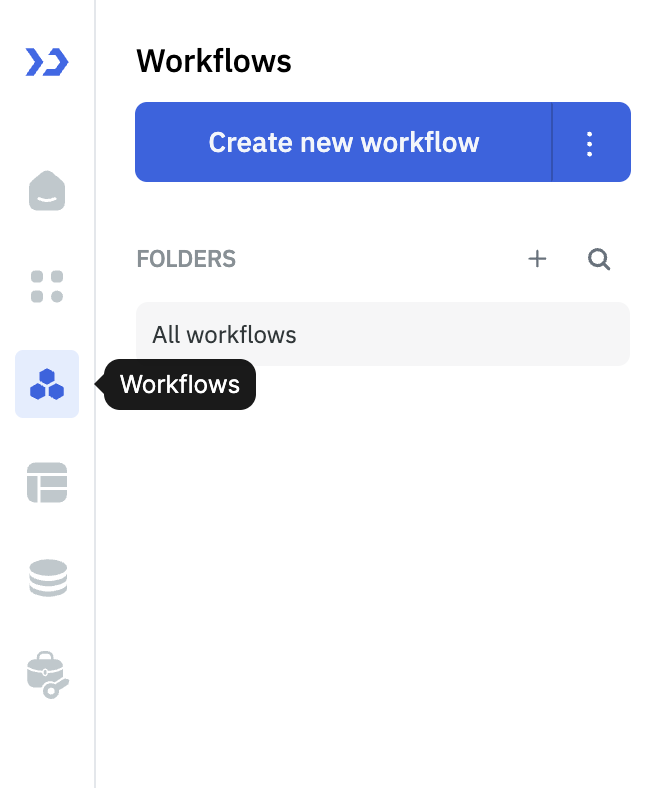Open the apps grid icon in sidebar
The image size is (670, 788).
click(47, 286)
